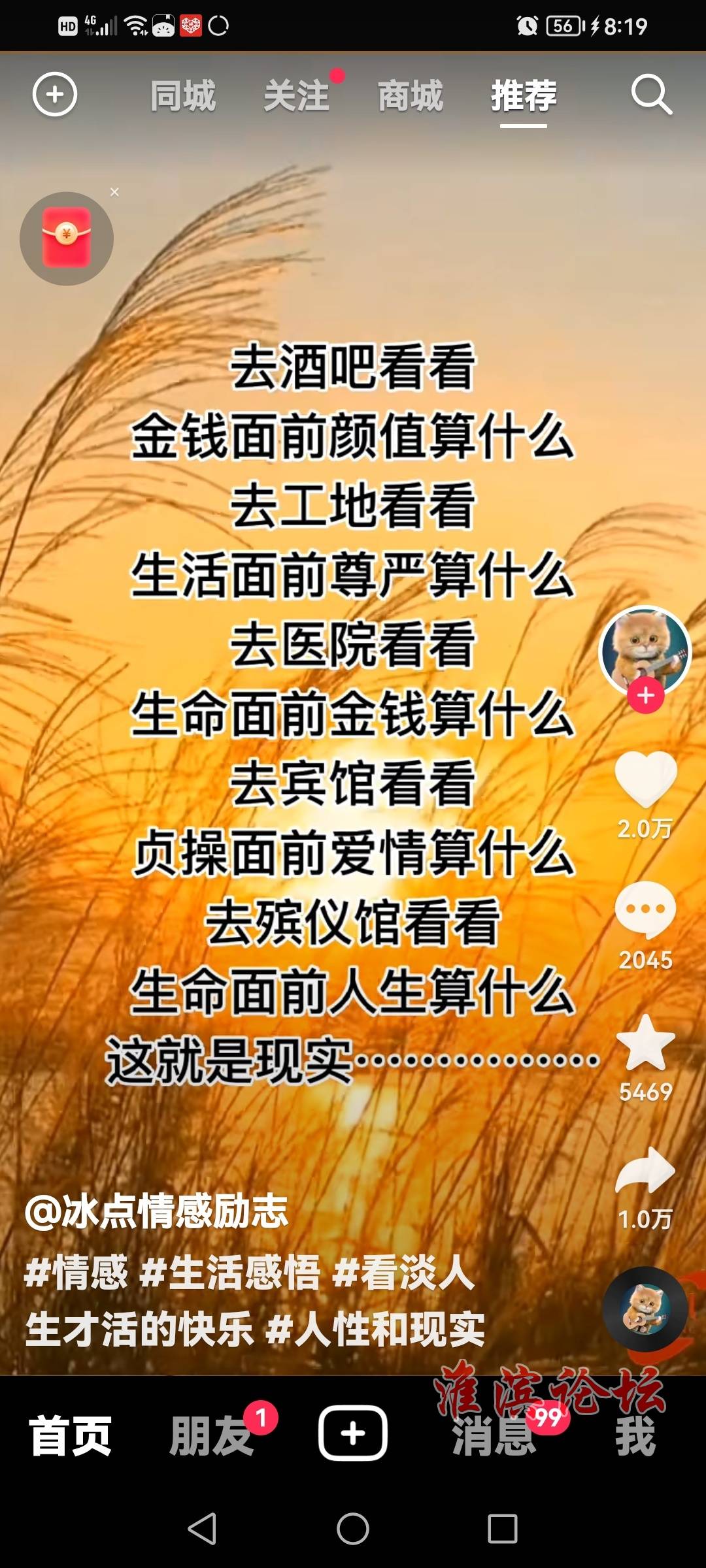Go to the 朋友 tab
This screenshot has height=1568, width=706.
[x=210, y=1436]
